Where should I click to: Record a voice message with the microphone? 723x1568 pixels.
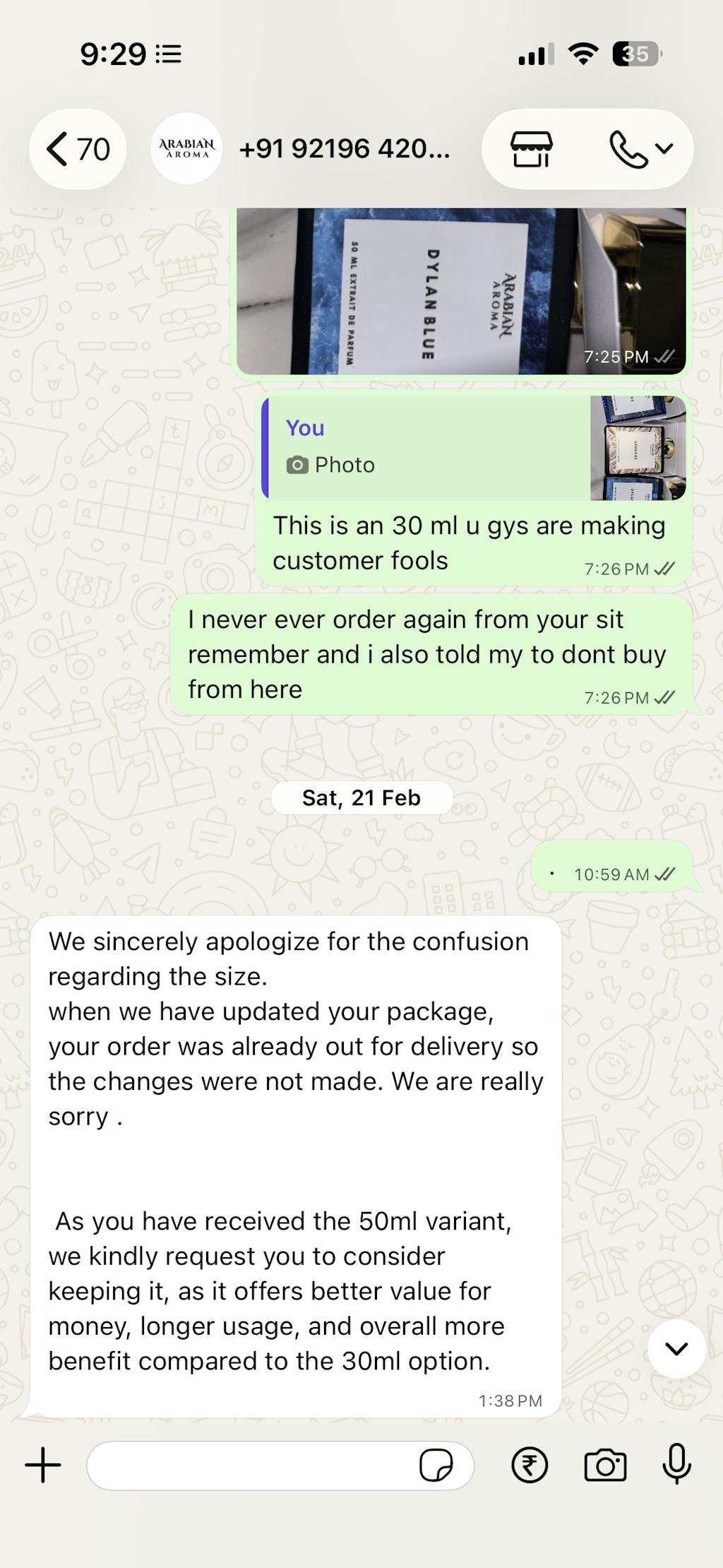tap(676, 1465)
